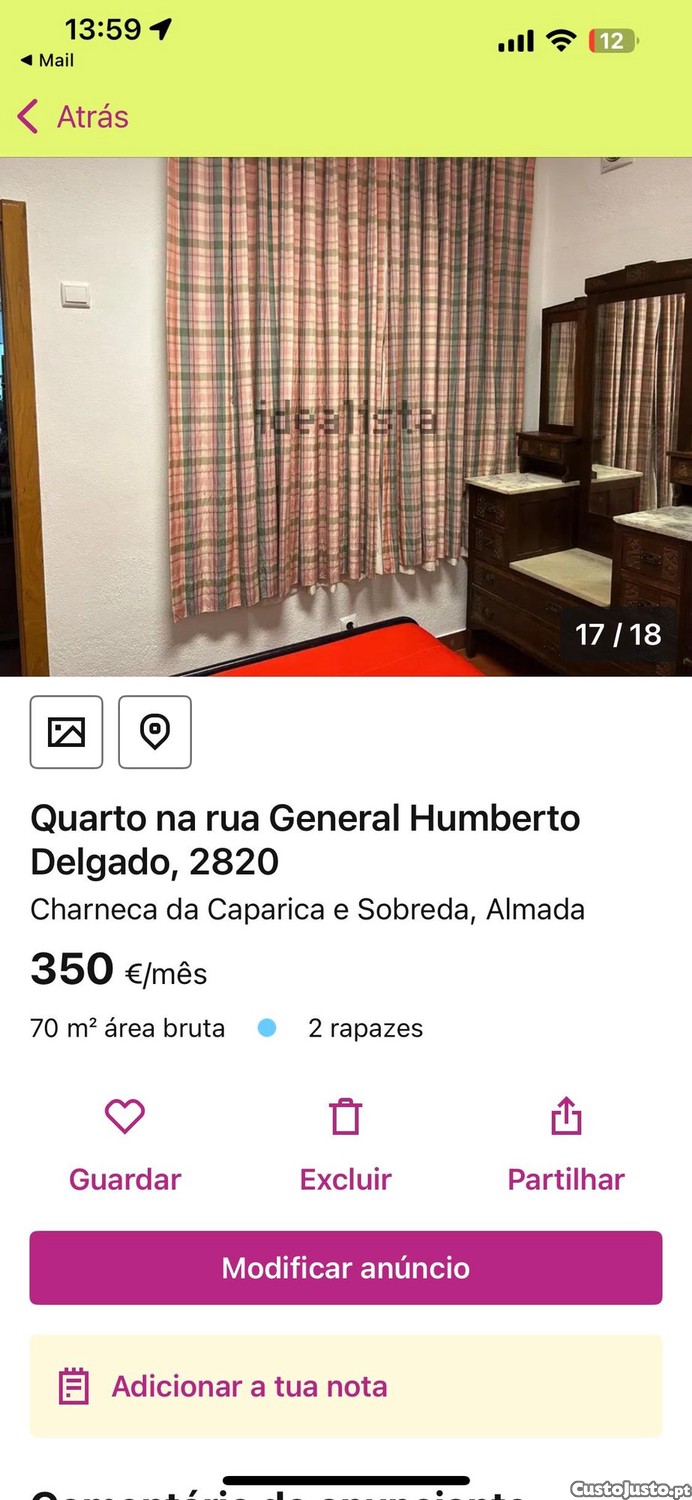Screen dimensions: 692x1500
Task: Select Modificar anúncio
Action: [345, 1267]
